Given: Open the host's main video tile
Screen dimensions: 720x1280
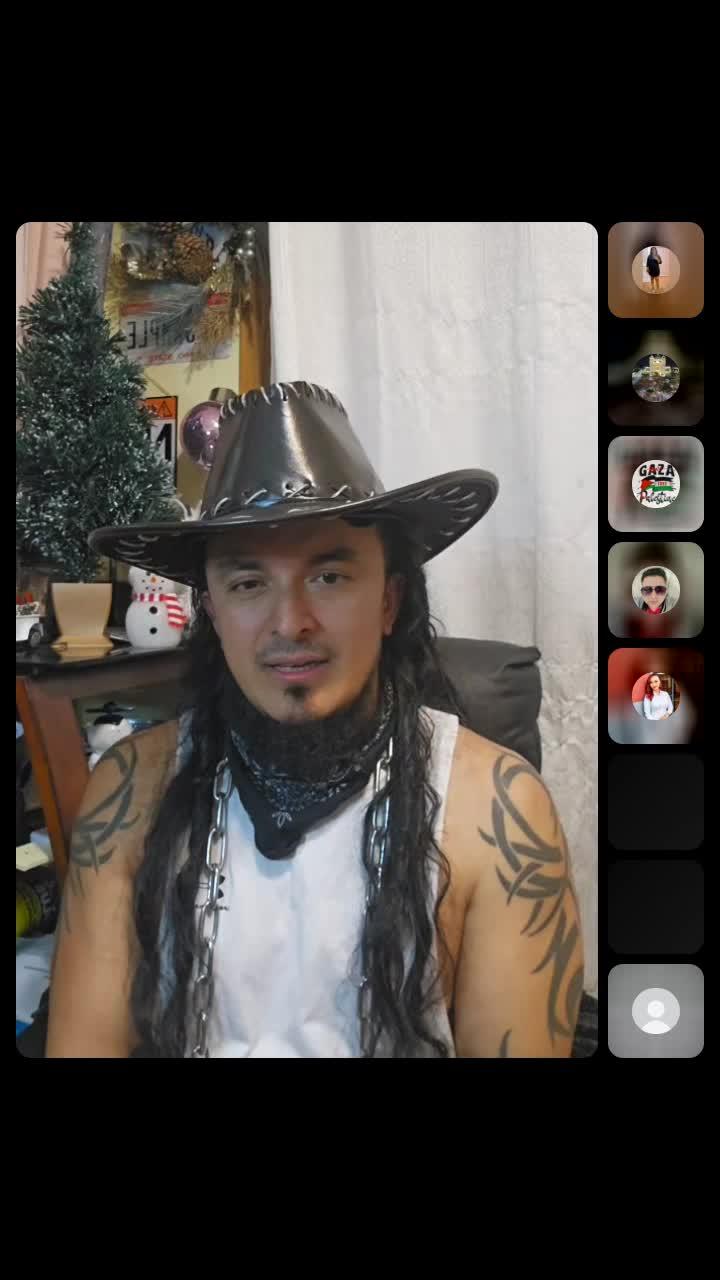Looking at the screenshot, I should (x=306, y=640).
